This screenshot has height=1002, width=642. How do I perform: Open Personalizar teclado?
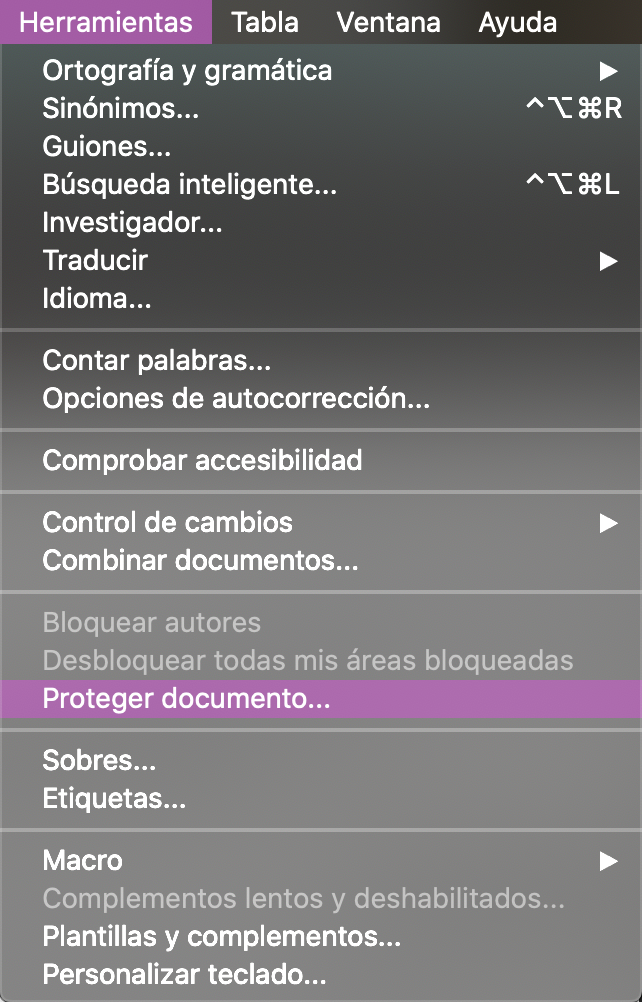click(184, 974)
